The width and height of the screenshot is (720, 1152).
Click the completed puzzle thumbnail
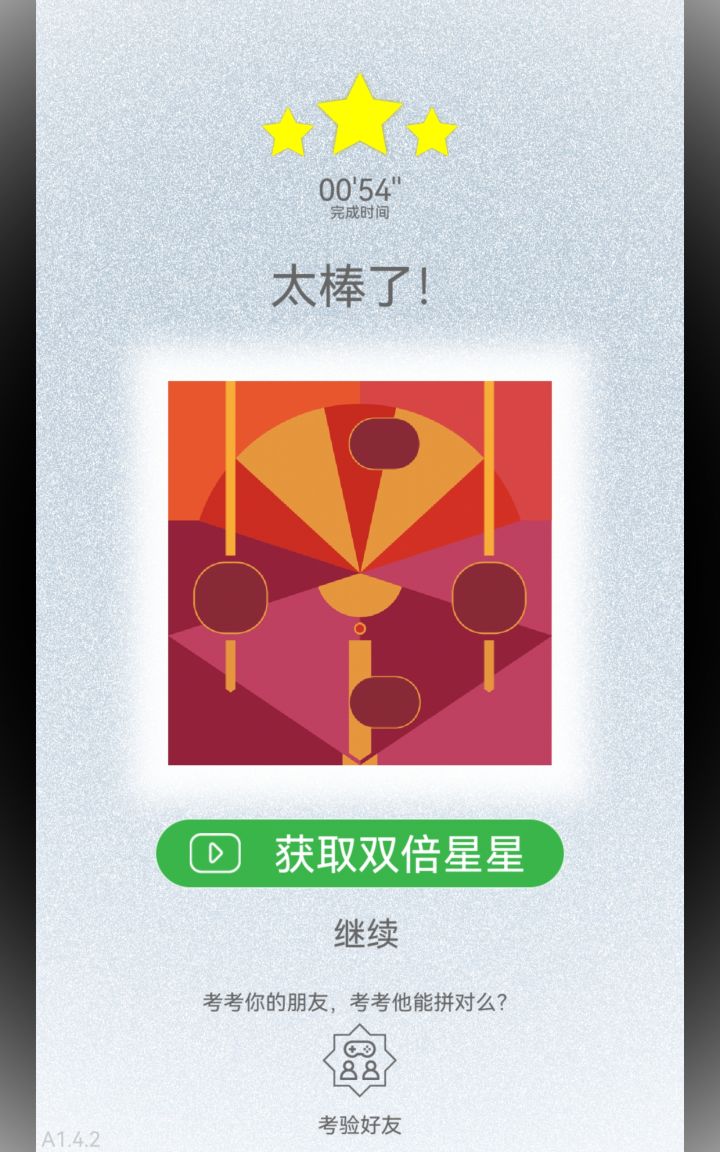(360, 570)
